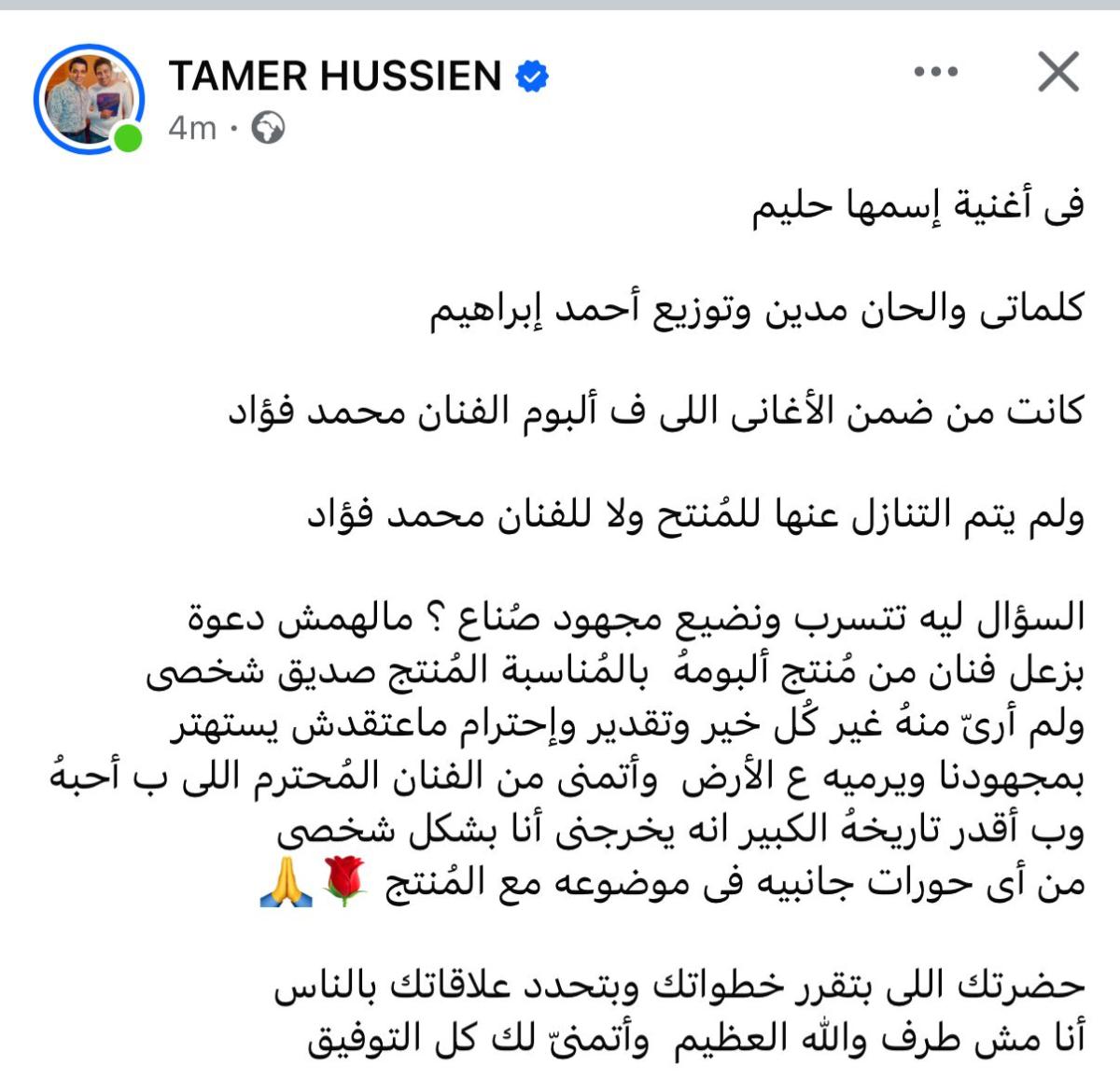The width and height of the screenshot is (1120, 1079).
Task: Dismiss this post with the X
Action: tap(1057, 72)
